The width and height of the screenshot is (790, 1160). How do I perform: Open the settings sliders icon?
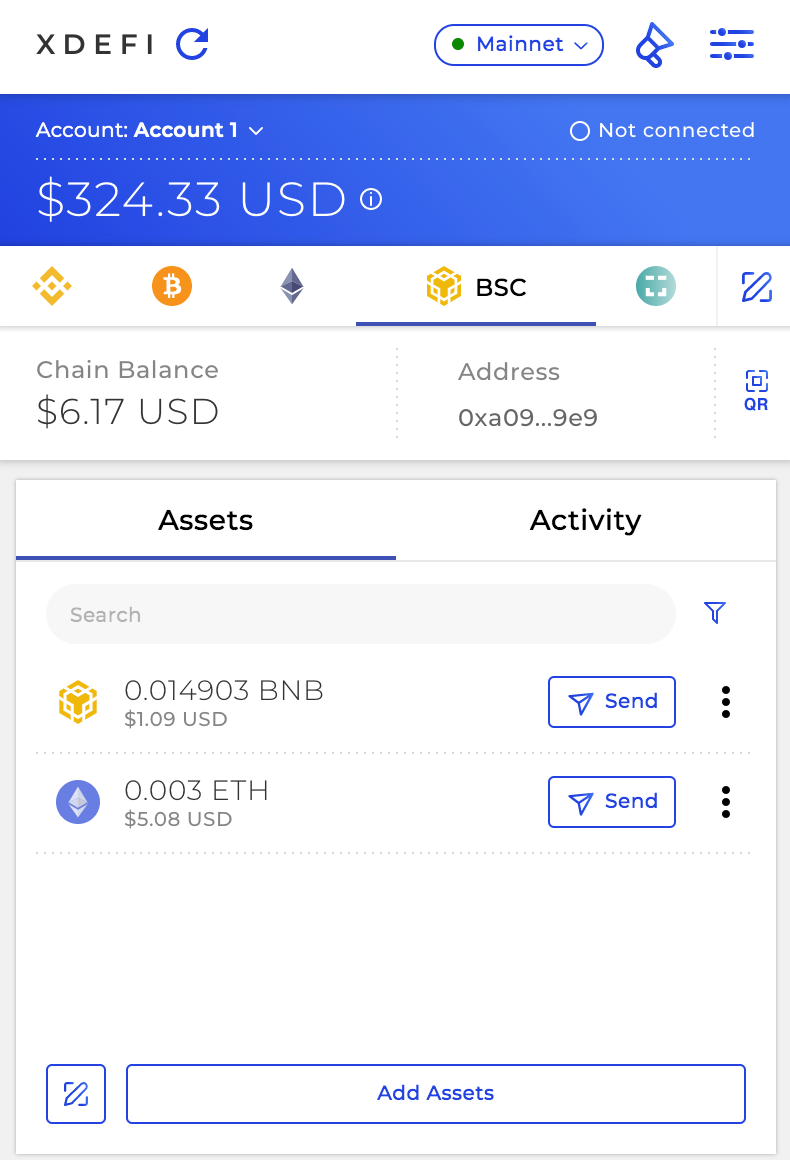(731, 44)
